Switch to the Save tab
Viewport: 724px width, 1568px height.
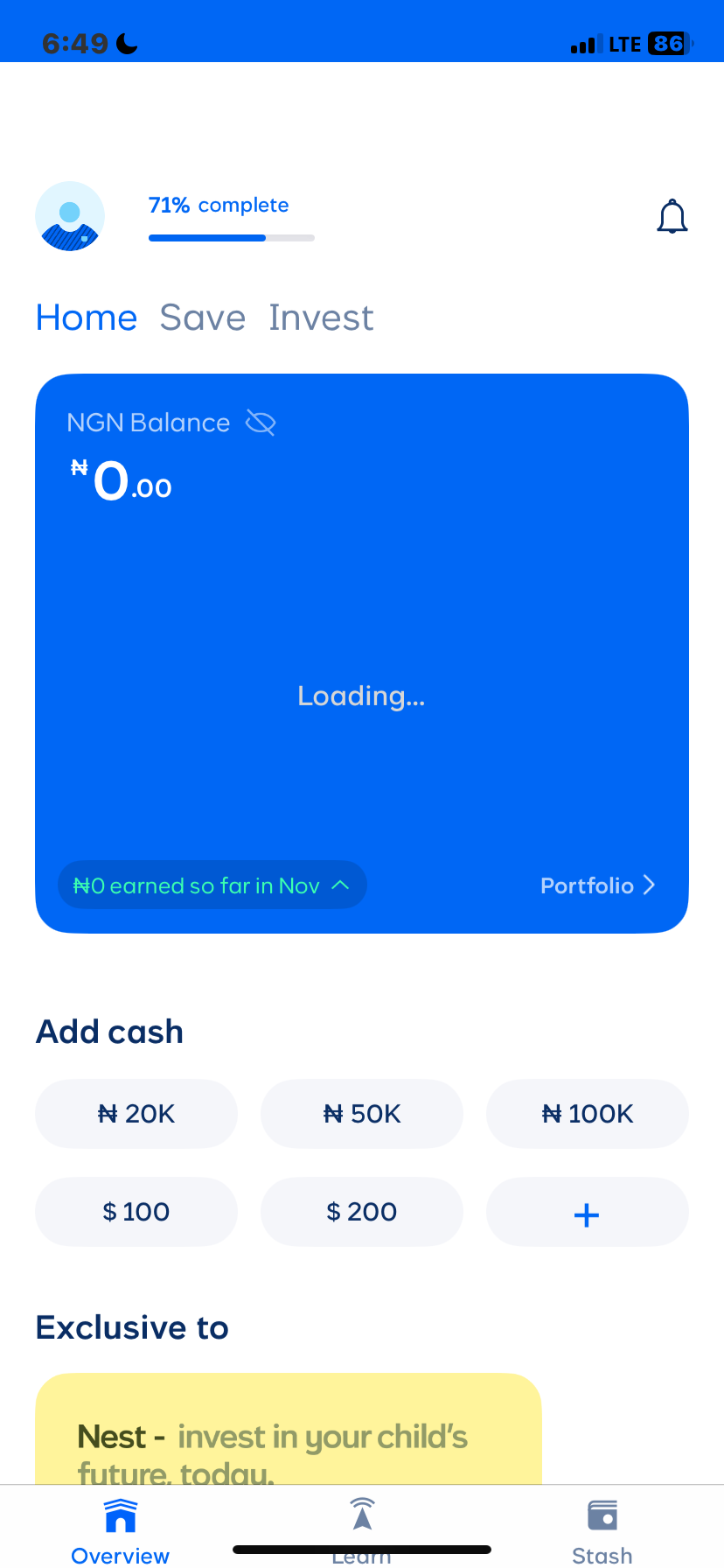202,317
